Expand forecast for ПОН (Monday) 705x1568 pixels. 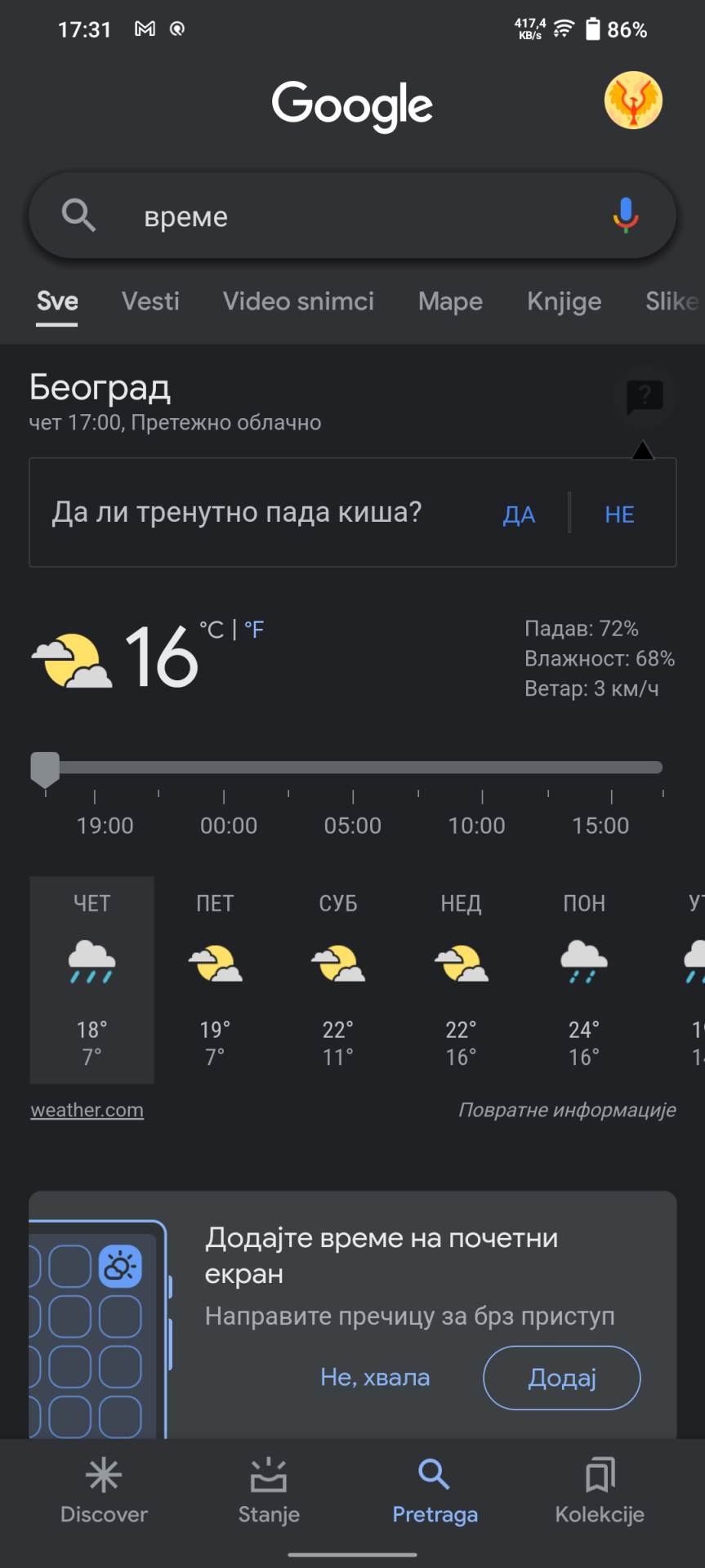tap(583, 980)
